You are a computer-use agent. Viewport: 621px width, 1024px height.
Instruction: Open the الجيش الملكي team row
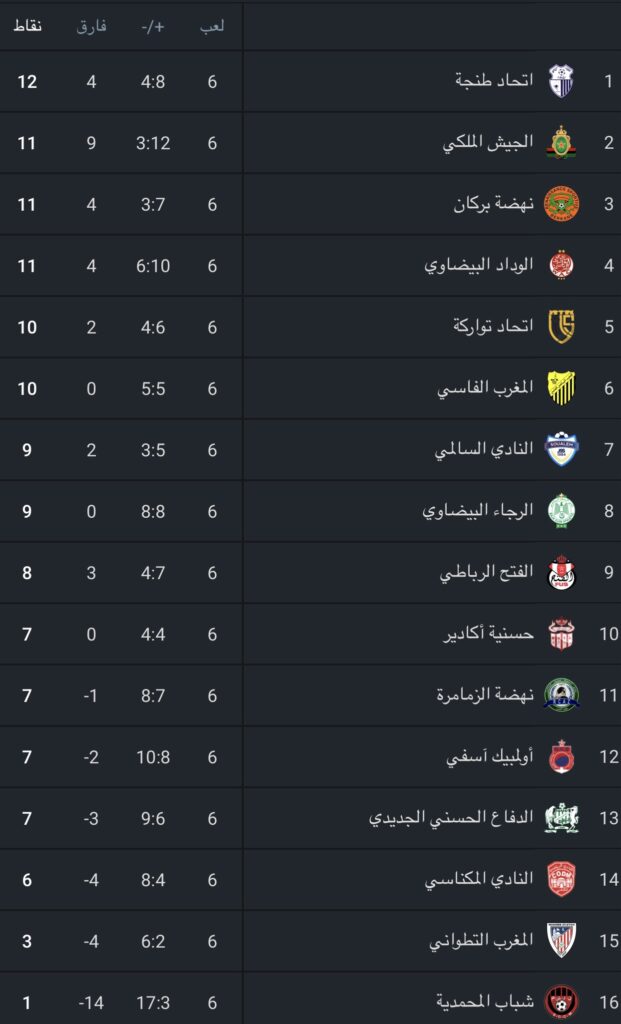click(x=310, y=142)
